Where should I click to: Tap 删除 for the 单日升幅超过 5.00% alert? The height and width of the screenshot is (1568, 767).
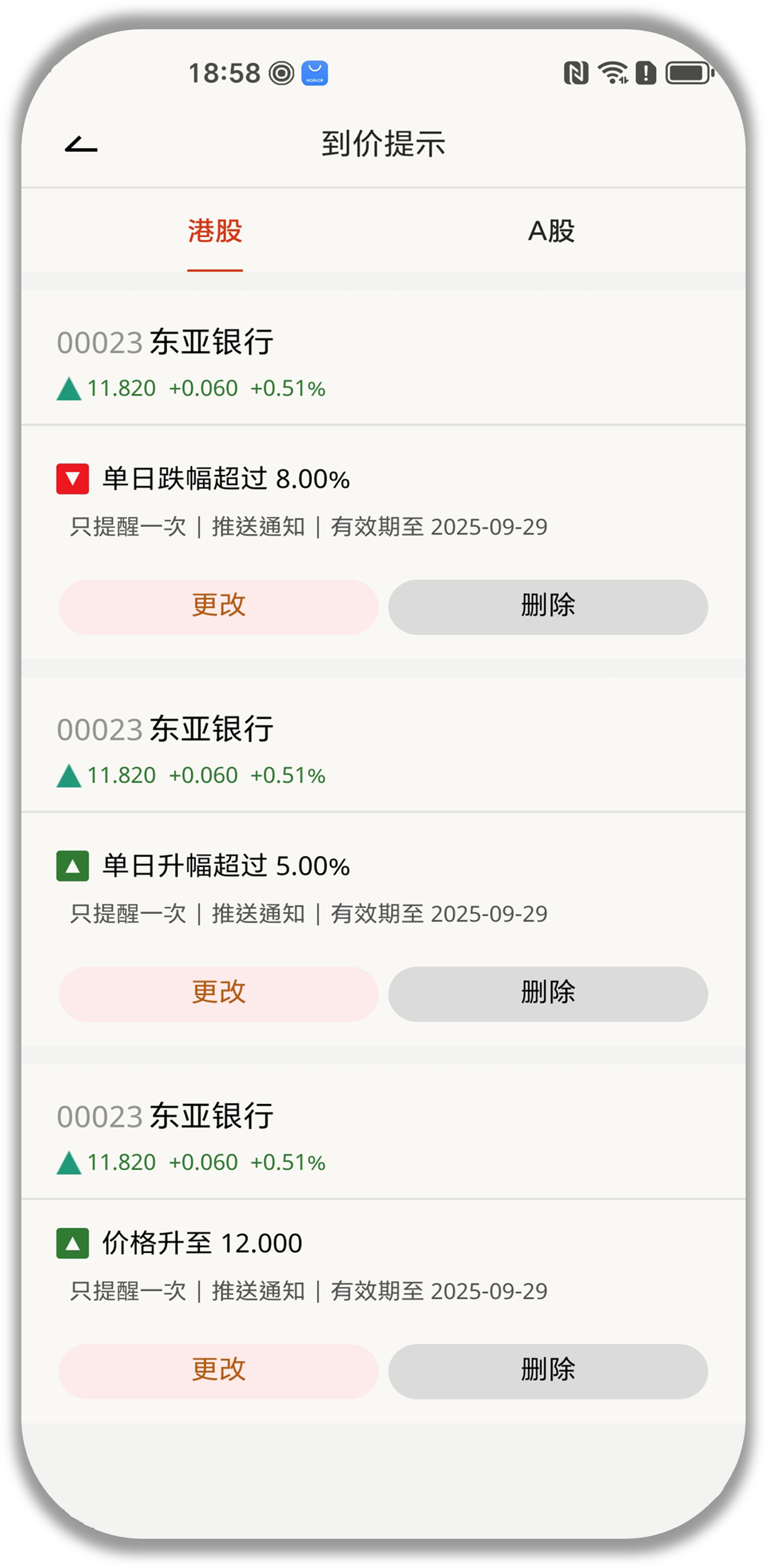tap(548, 994)
